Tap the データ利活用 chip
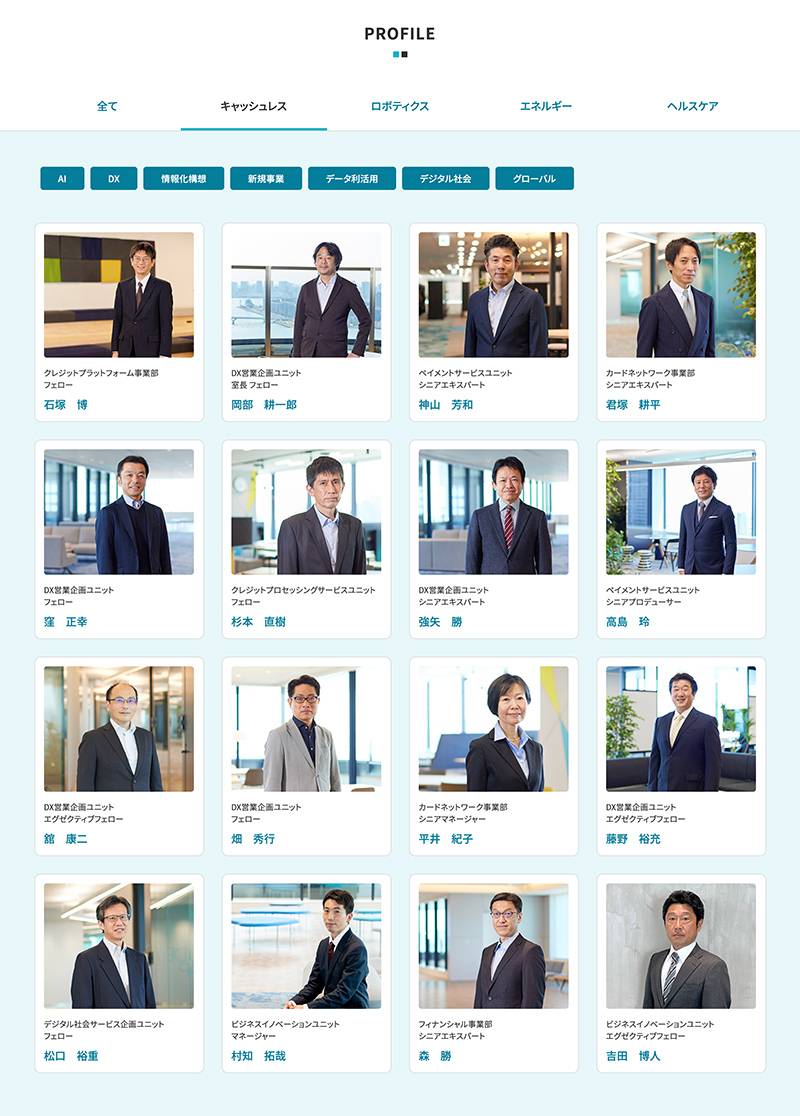Viewport: 800px width, 1116px height. click(x=351, y=179)
